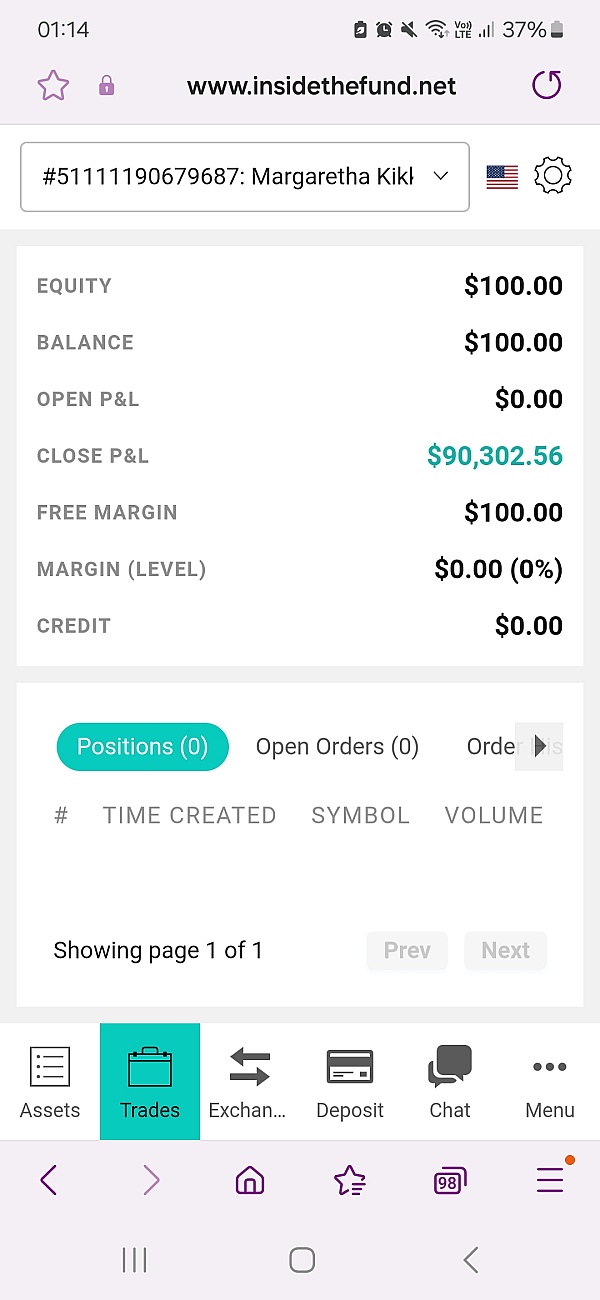Select the Positions (0) tab
The width and height of the screenshot is (600, 1300).
tap(143, 747)
